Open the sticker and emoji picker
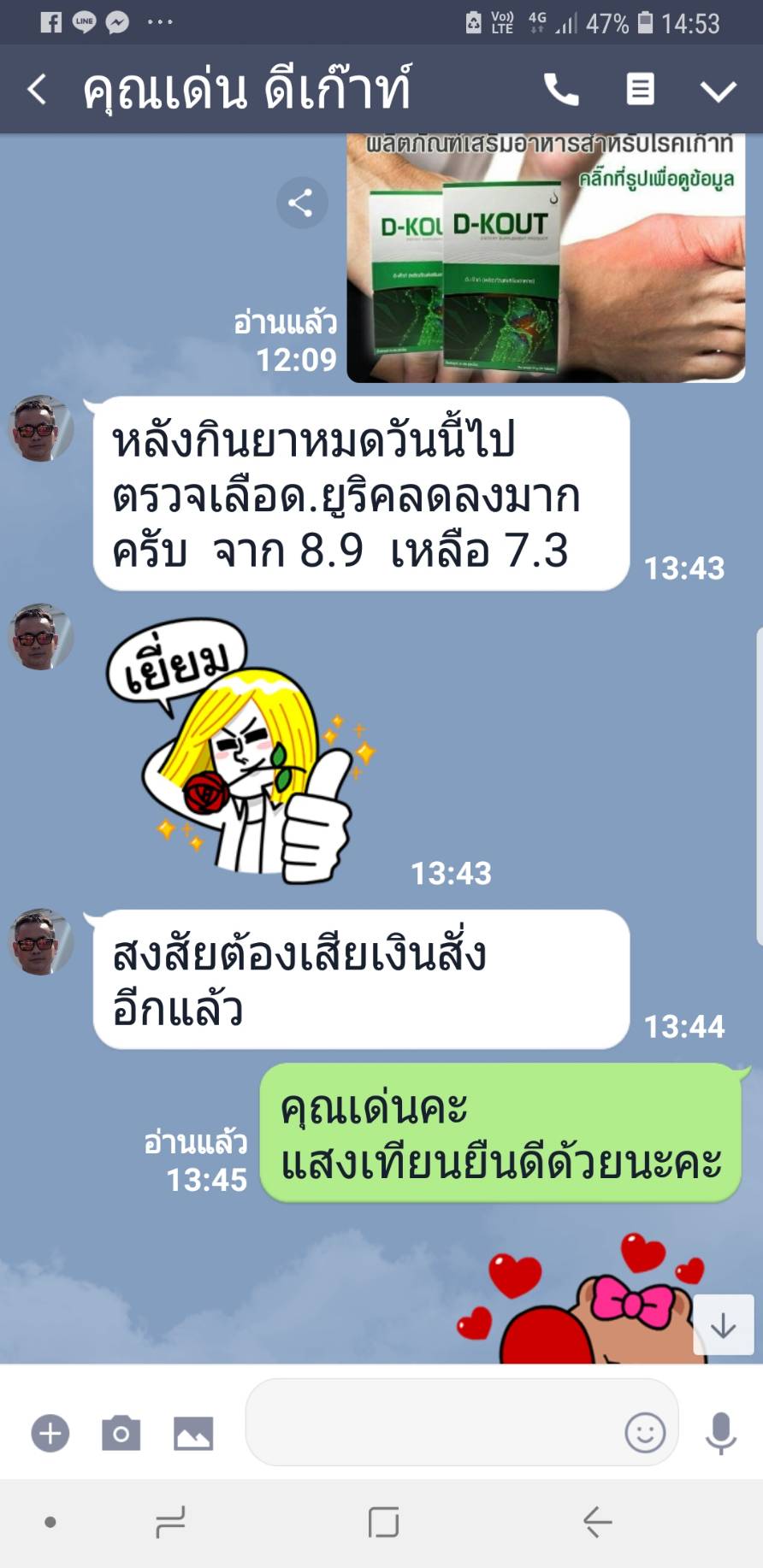 645,1432
